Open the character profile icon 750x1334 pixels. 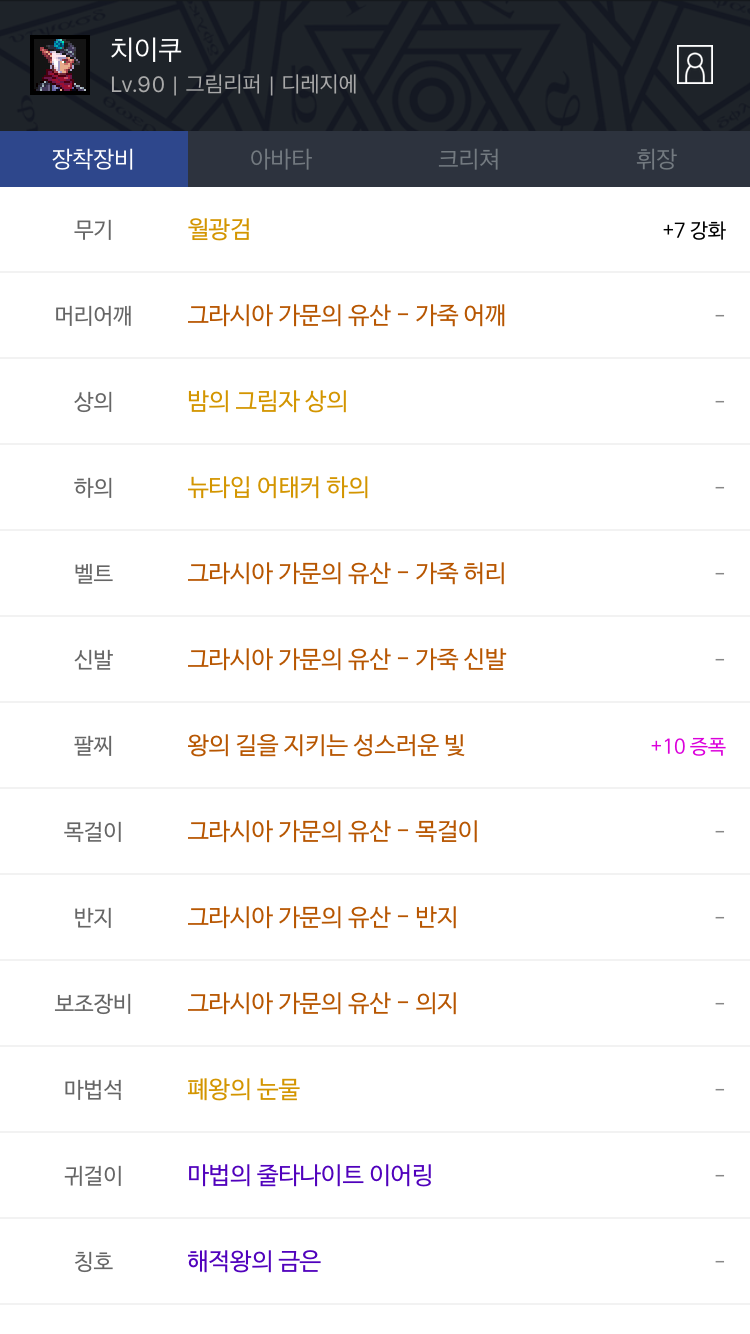695,65
